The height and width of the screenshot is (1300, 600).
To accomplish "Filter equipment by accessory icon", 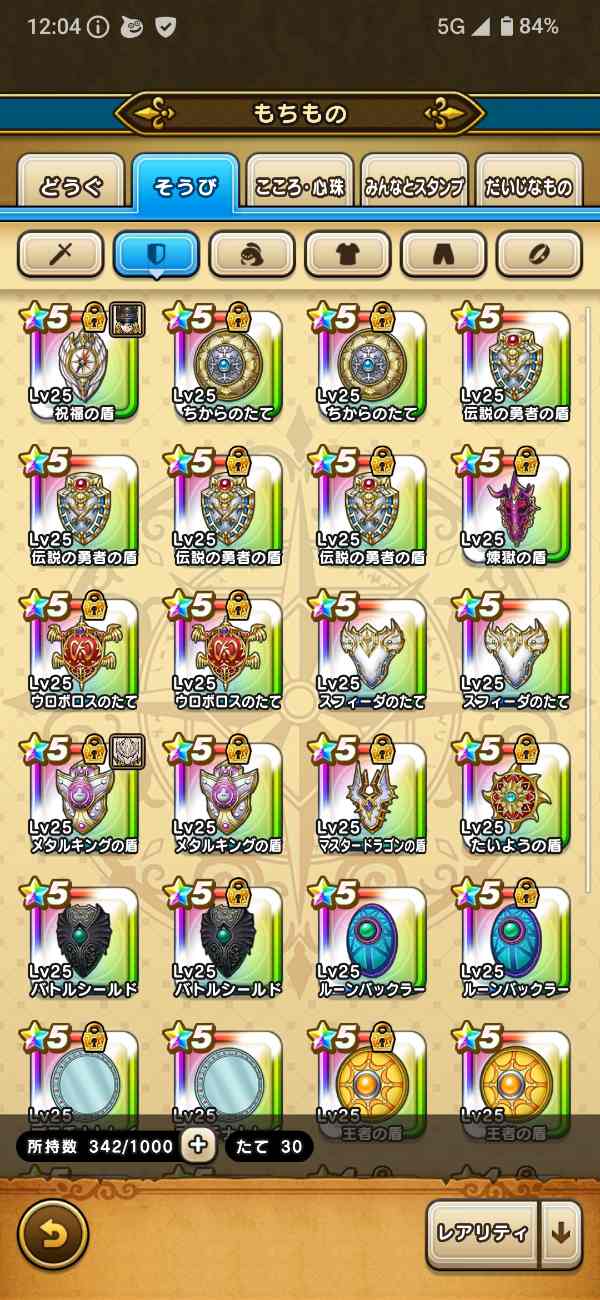I will pyautogui.click(x=539, y=254).
